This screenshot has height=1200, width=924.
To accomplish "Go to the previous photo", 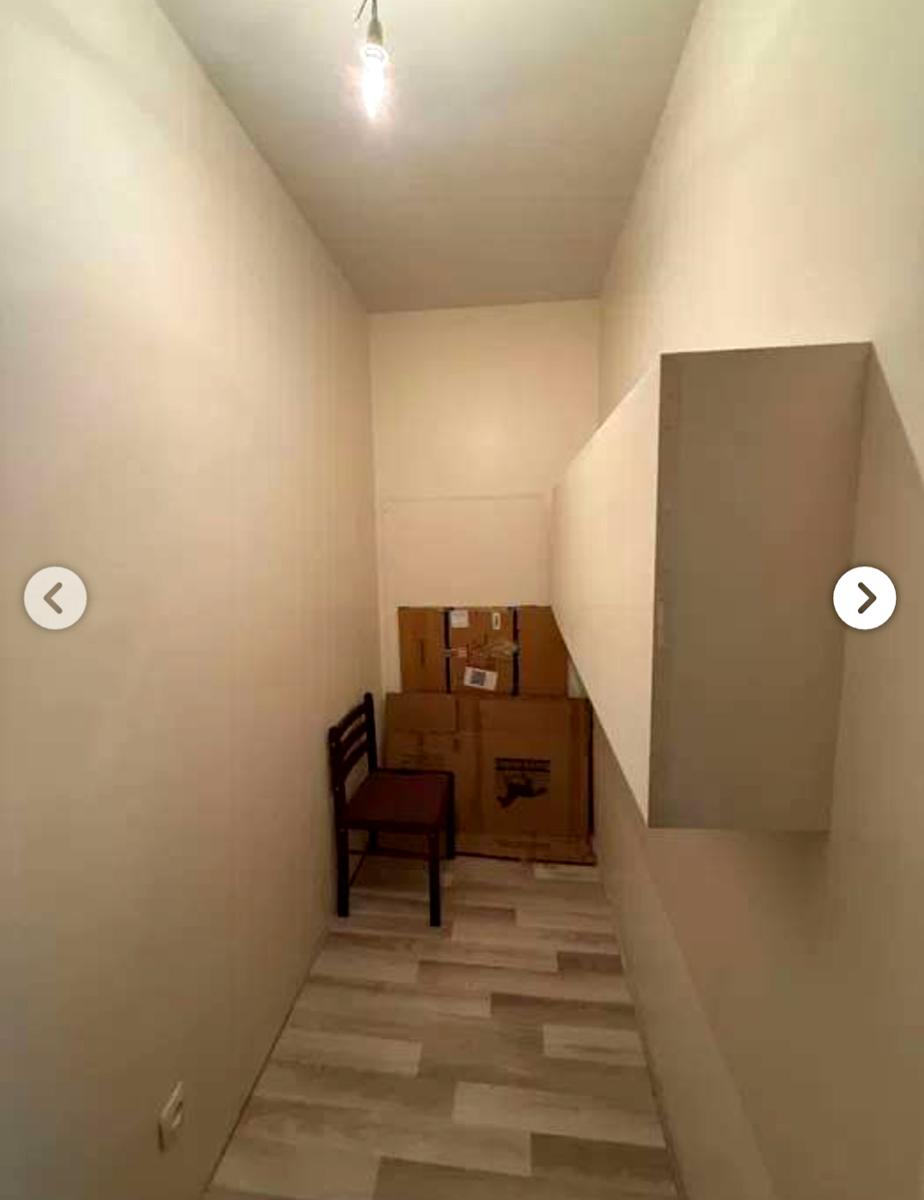I will [55, 598].
